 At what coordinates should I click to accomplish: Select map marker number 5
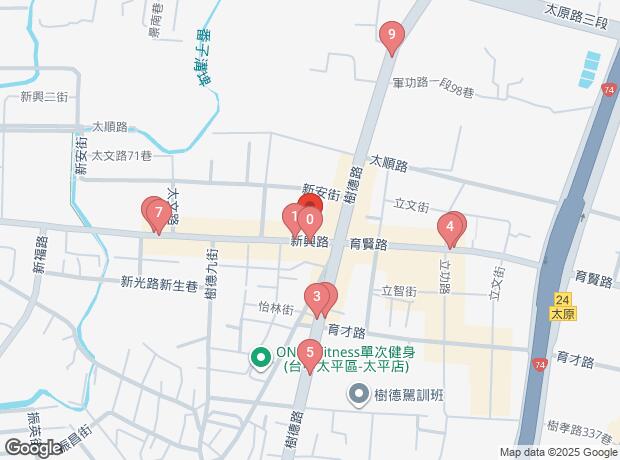[311, 352]
